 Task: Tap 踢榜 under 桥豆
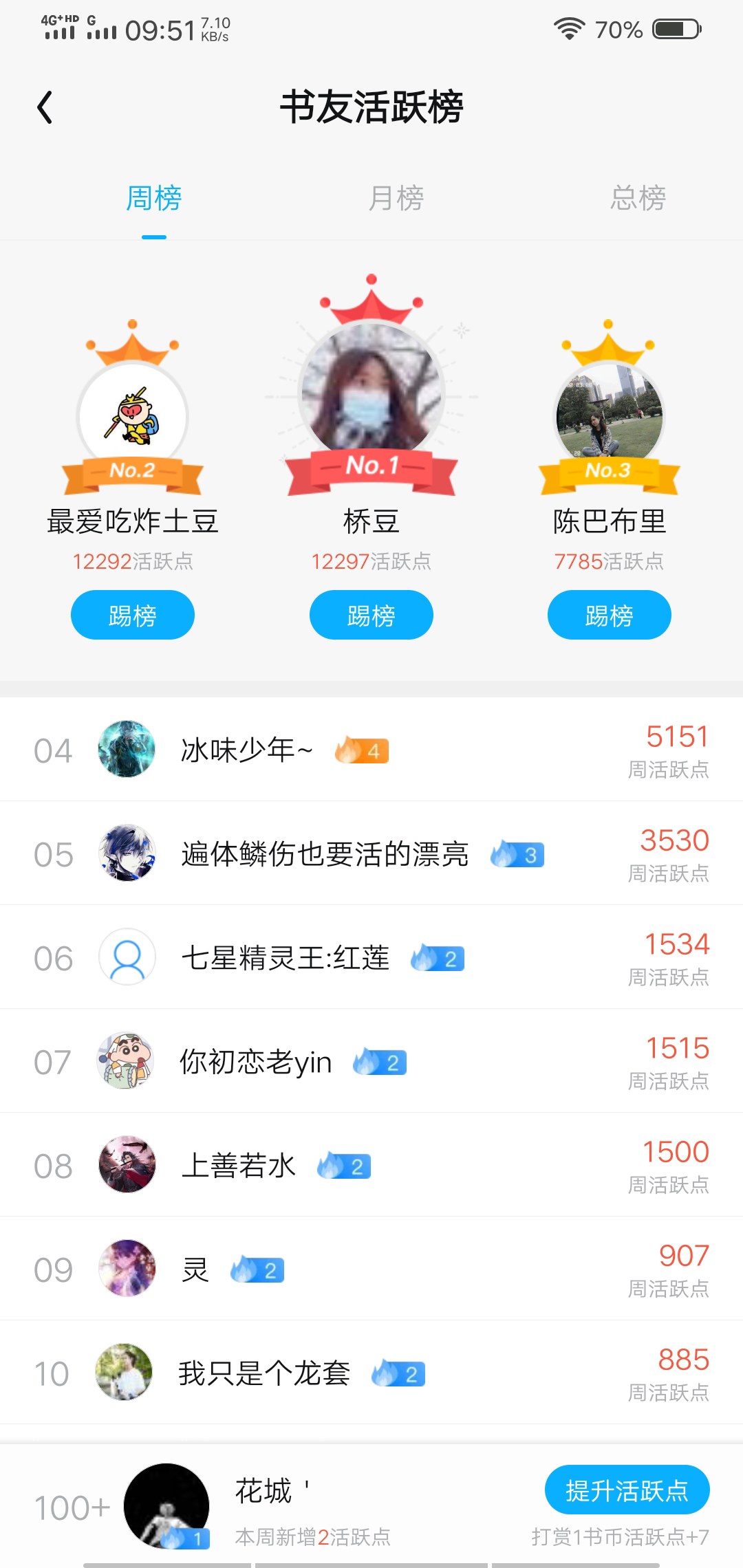[x=371, y=615]
